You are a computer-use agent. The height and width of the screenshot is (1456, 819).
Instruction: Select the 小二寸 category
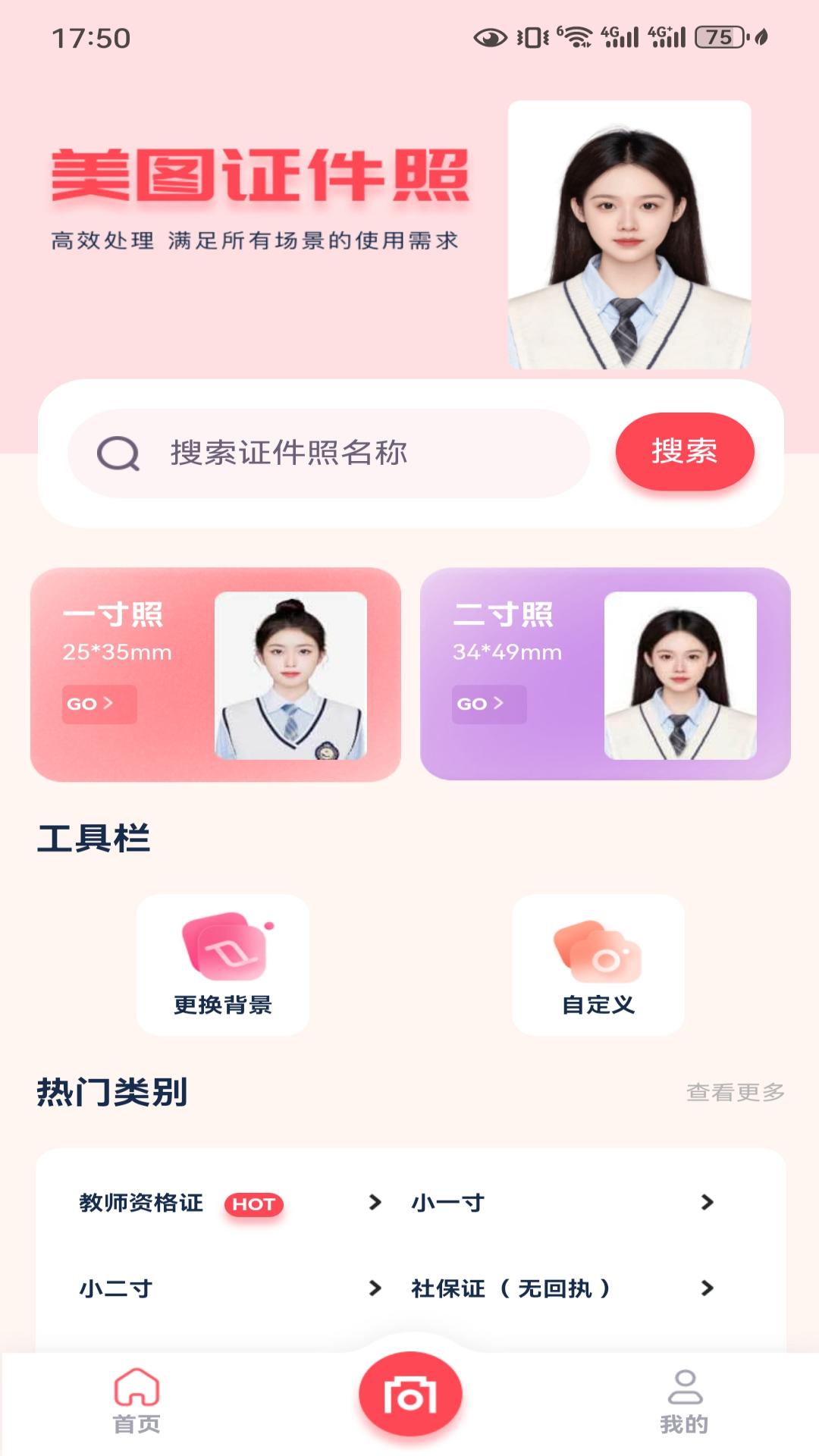tap(227, 1288)
